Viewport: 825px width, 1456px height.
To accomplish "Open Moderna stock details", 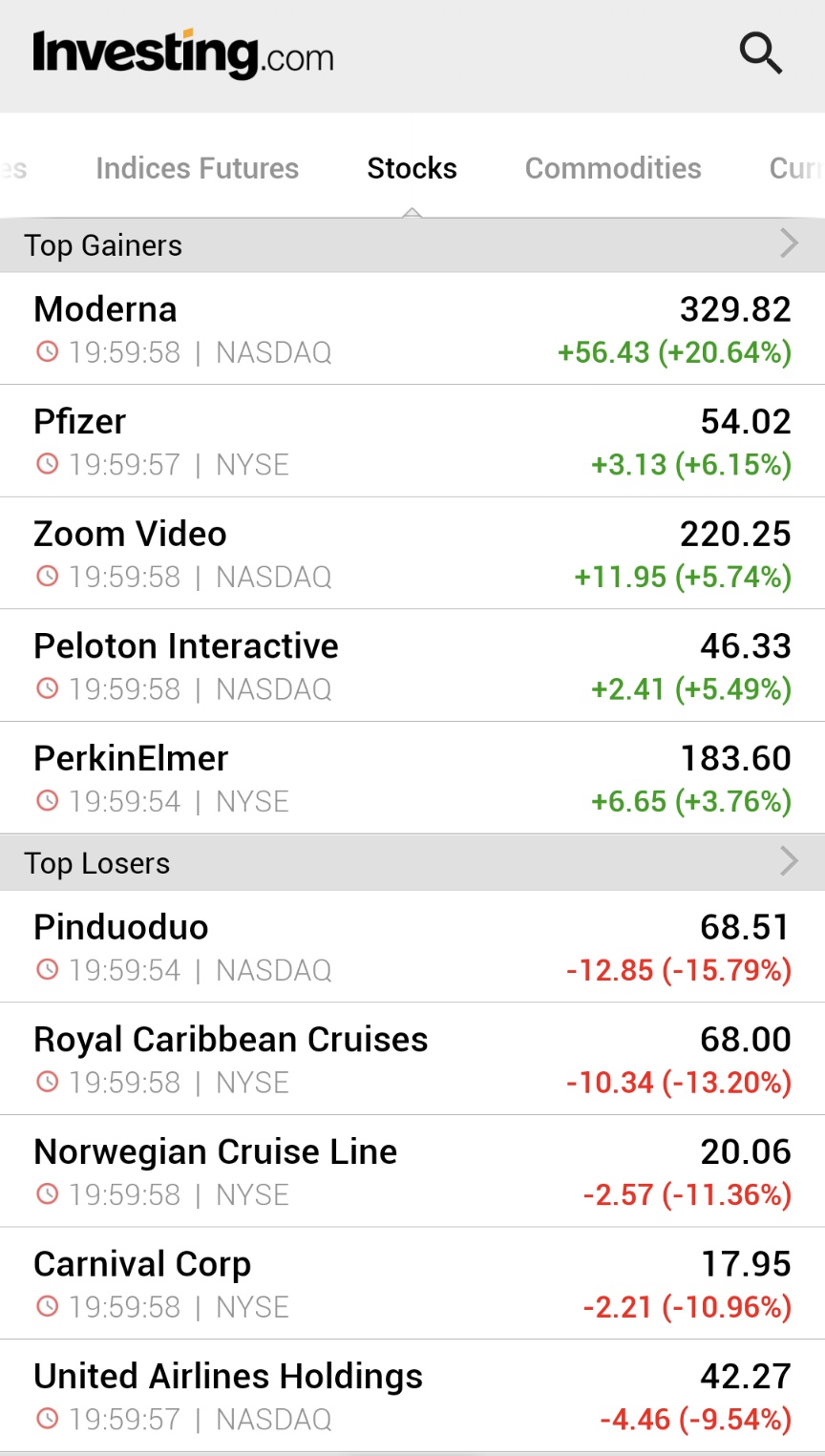I will (412, 329).
